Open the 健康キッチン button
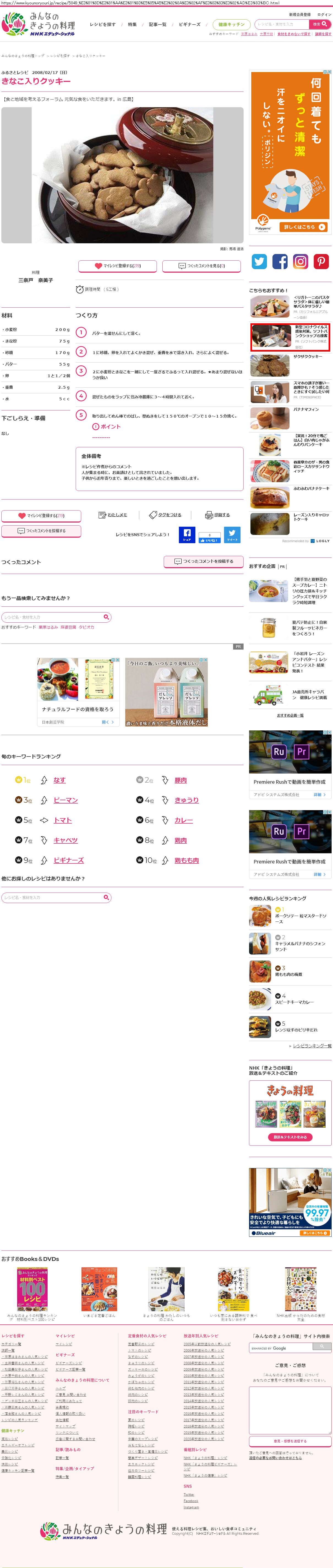The width and height of the screenshot is (333, 1568). 231,24
